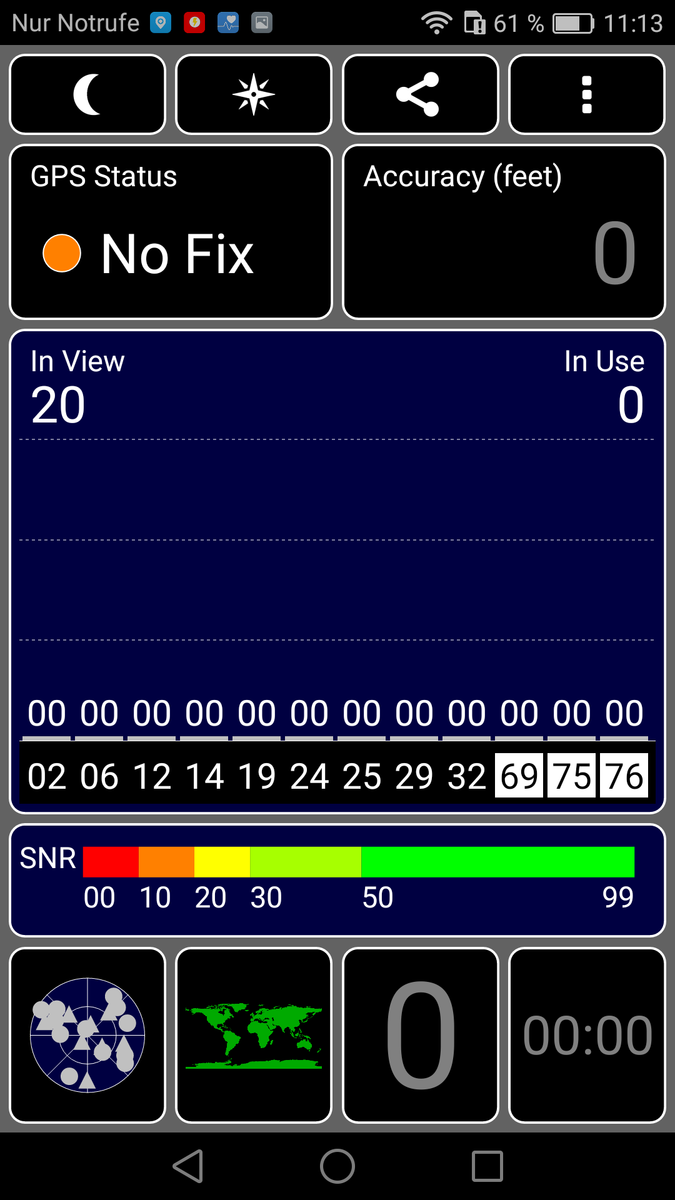Image resolution: width=675 pixels, height=1200 pixels.
Task: Open the world map tile
Action: 253,1035
